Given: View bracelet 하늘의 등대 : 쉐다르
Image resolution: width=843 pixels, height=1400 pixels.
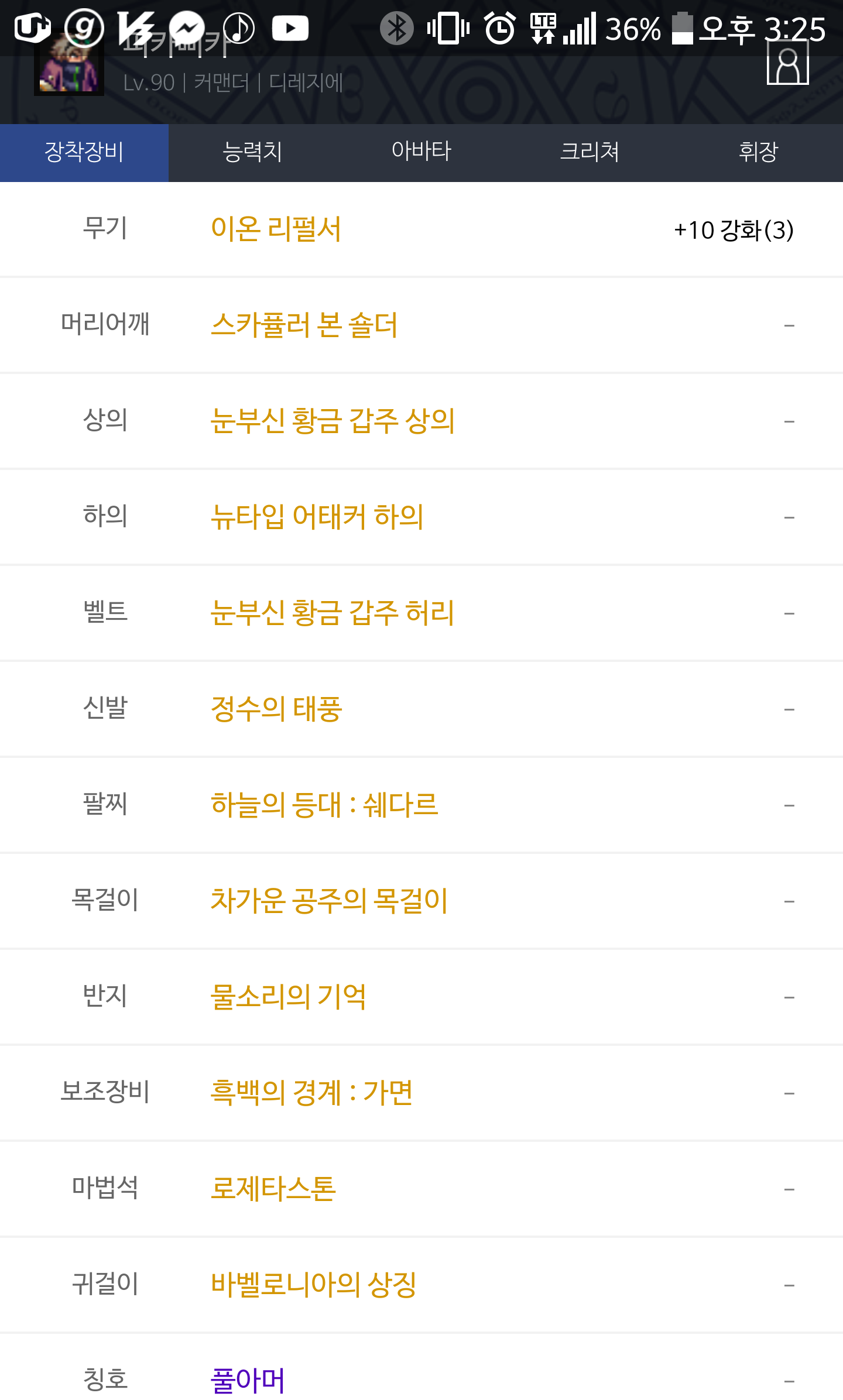Looking at the screenshot, I should pyautogui.click(x=324, y=805).
